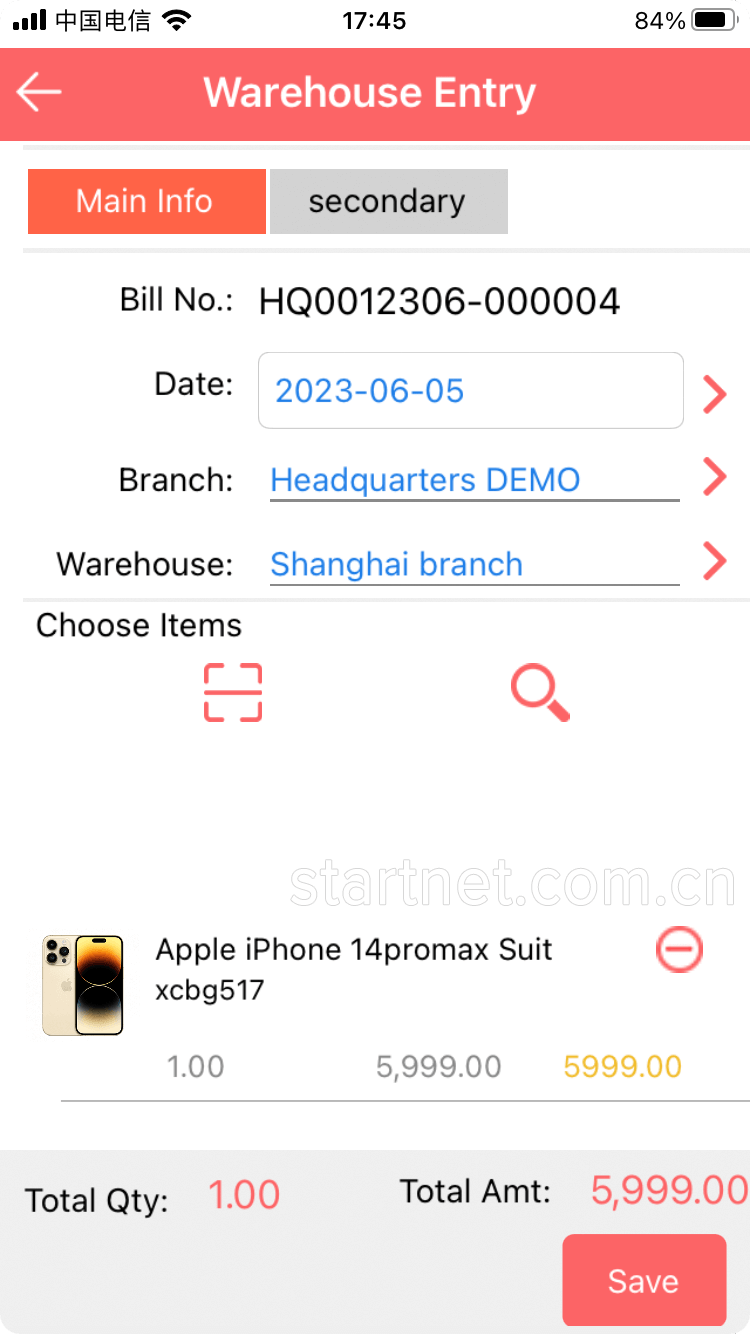Search for items to add
The width and height of the screenshot is (750, 1334).
point(540,692)
